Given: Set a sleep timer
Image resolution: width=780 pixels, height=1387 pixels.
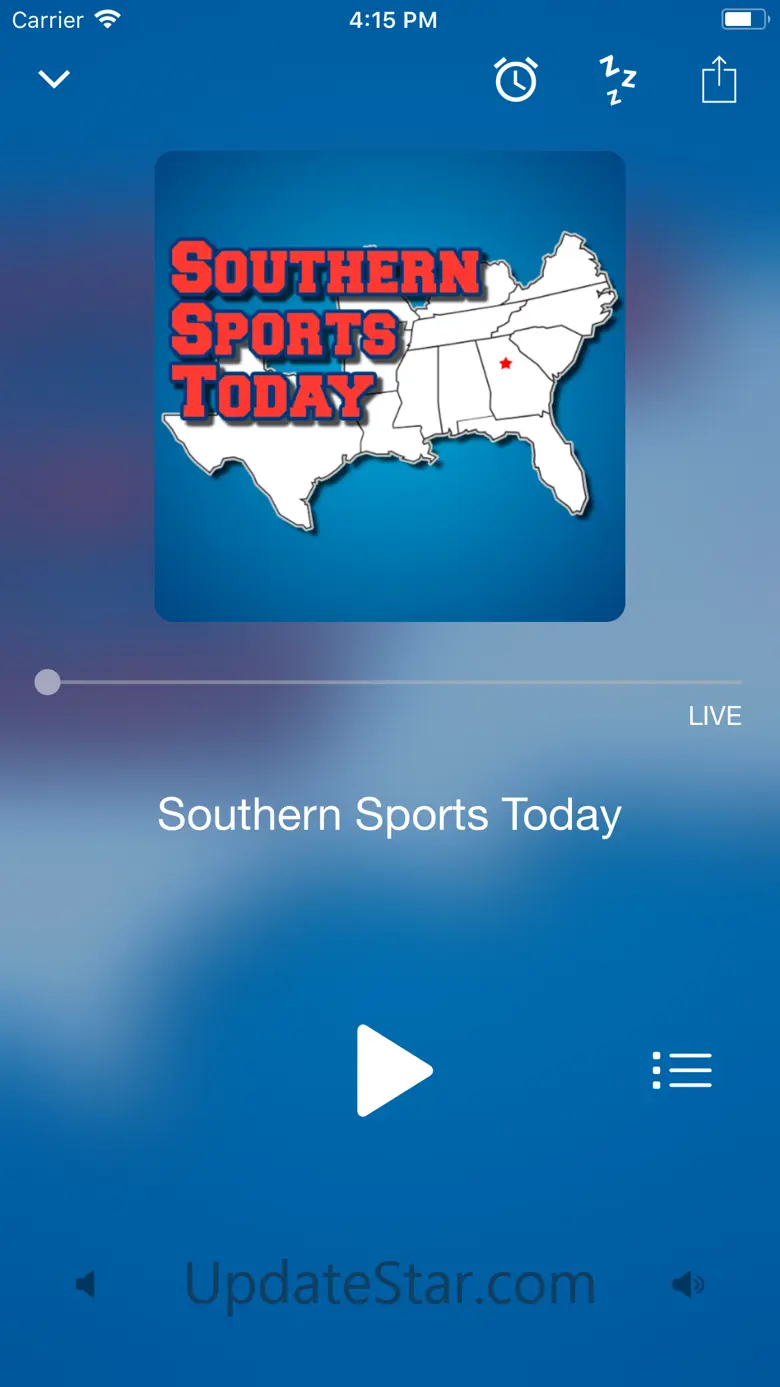Looking at the screenshot, I should [x=617, y=80].
